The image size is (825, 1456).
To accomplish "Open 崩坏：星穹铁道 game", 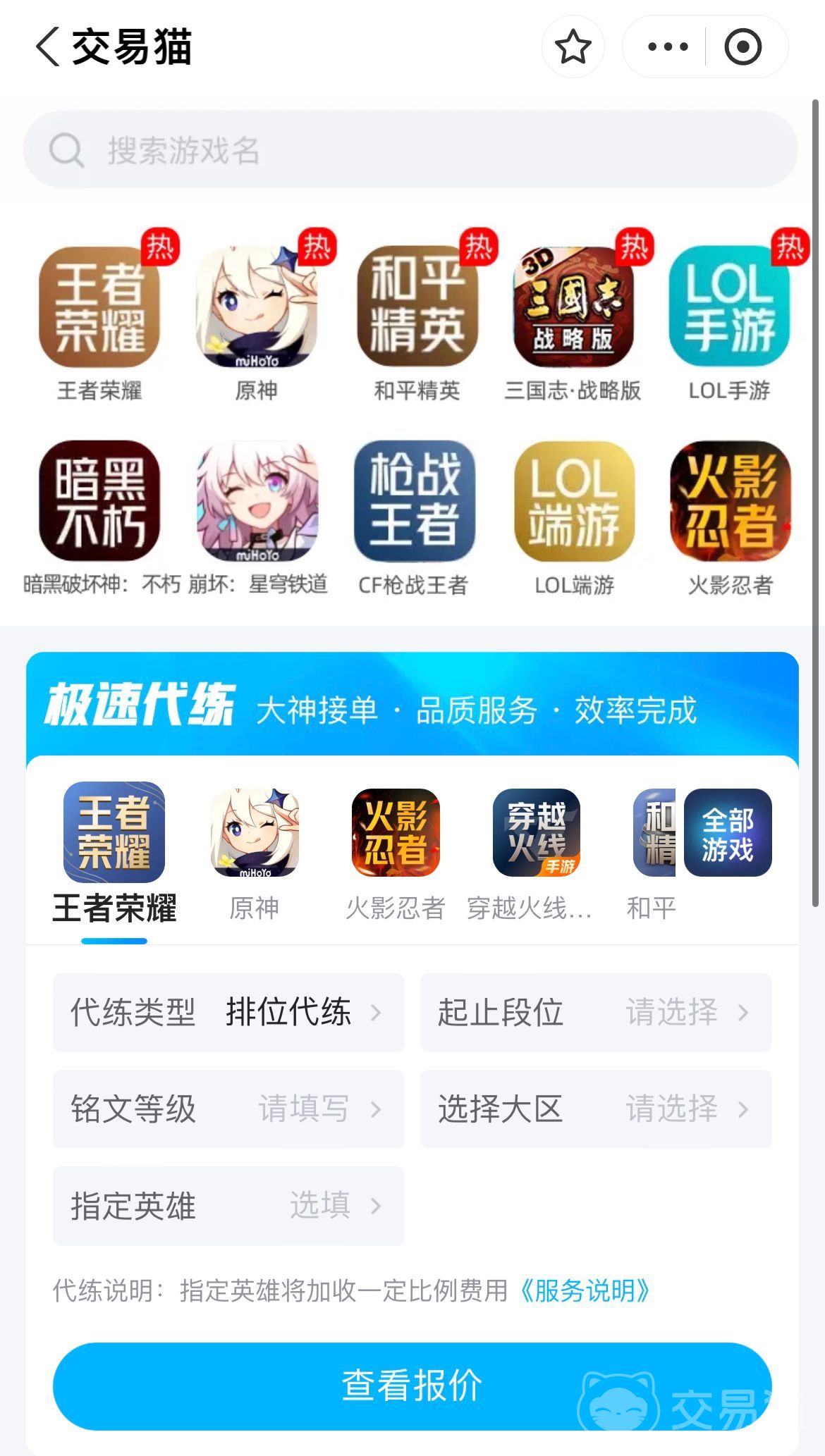I will click(257, 501).
